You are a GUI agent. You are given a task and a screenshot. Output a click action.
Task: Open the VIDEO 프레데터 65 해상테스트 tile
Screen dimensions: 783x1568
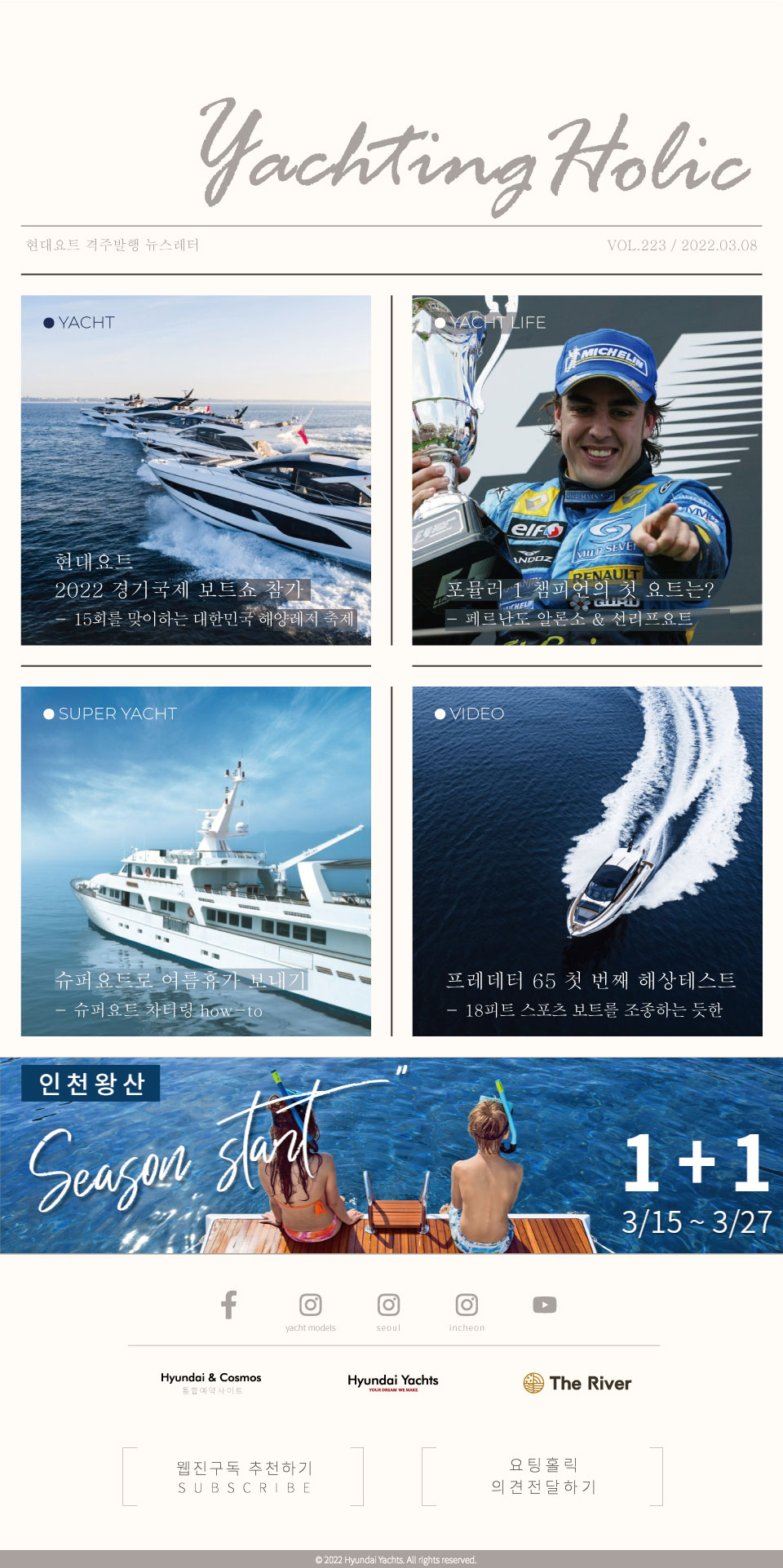pos(586,861)
